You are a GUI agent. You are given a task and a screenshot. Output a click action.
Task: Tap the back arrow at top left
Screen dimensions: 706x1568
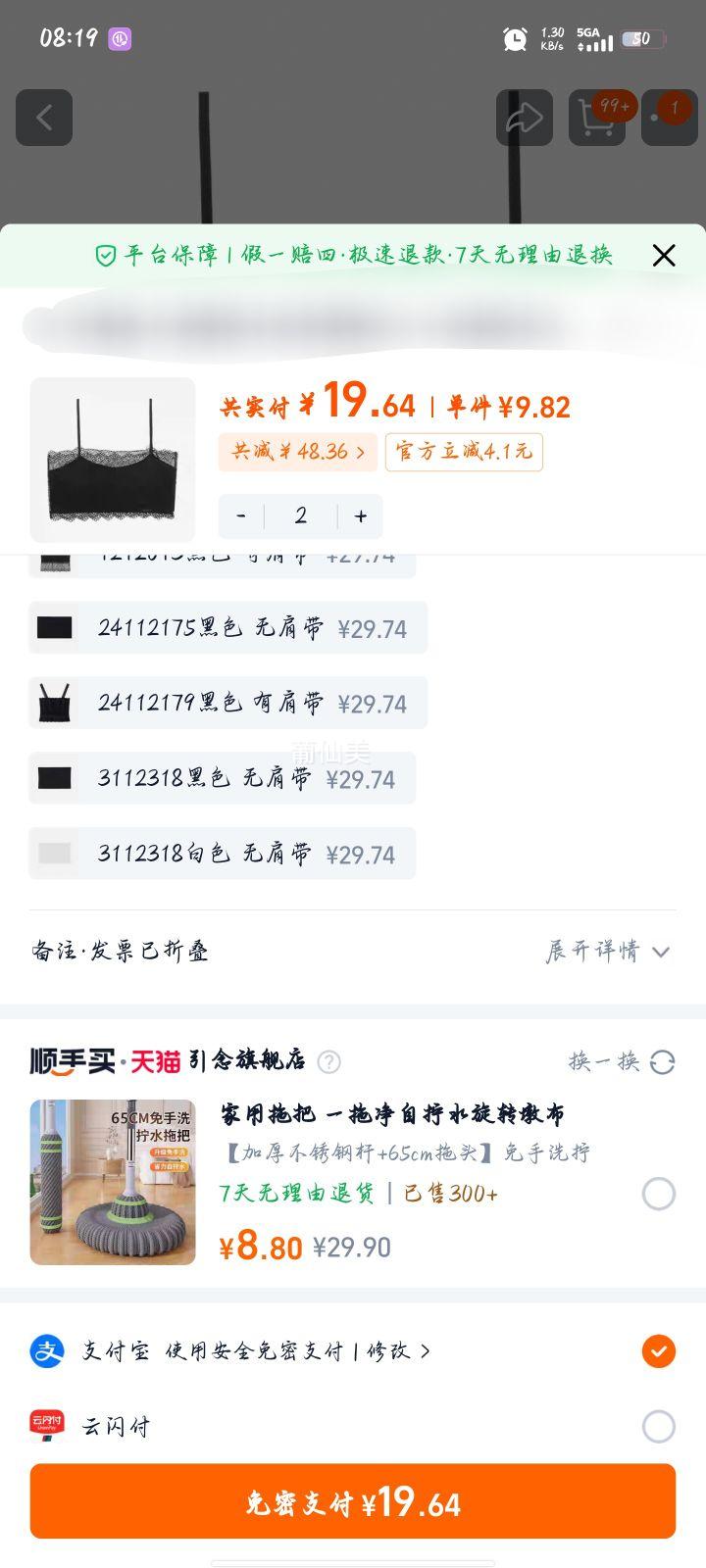point(43,118)
